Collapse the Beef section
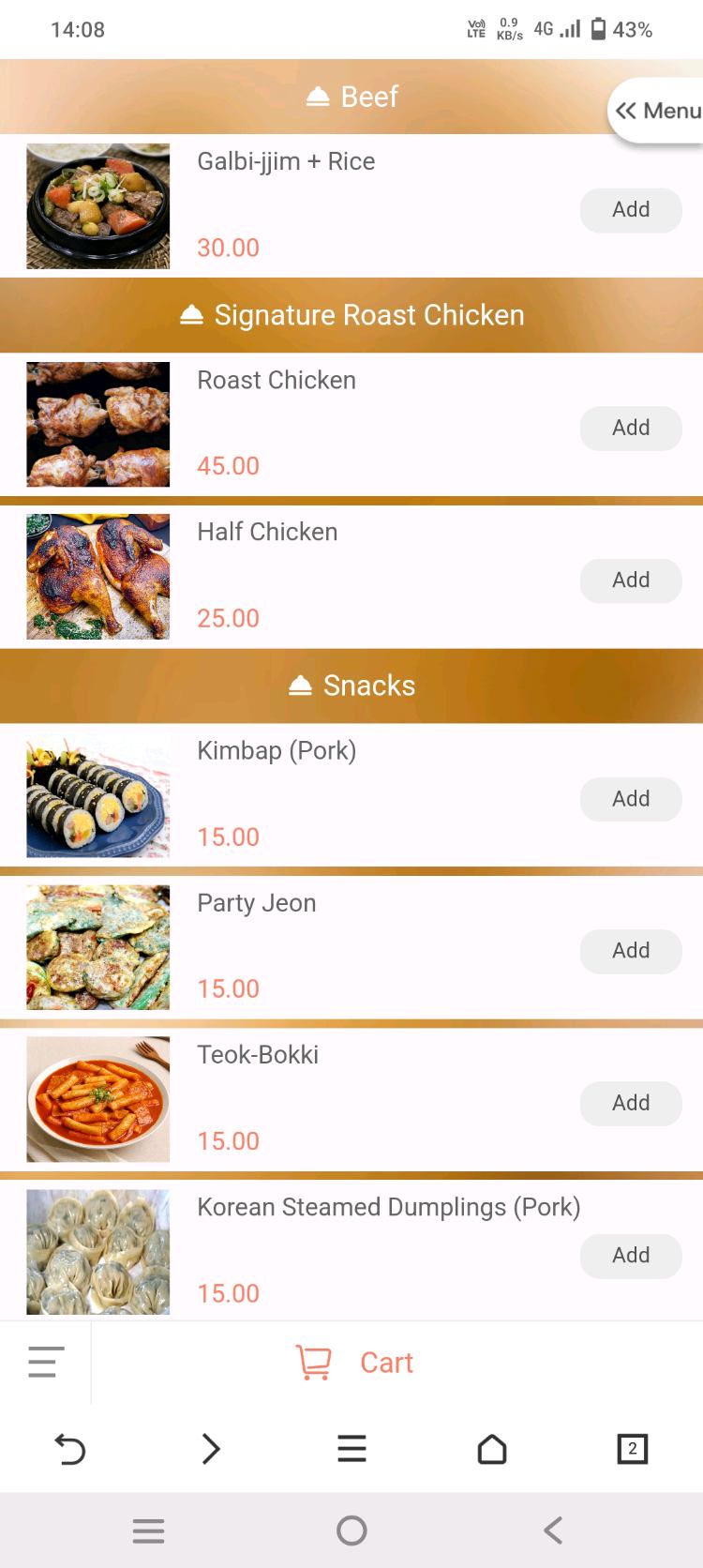Screen dimensions: 703x1568 351,97
